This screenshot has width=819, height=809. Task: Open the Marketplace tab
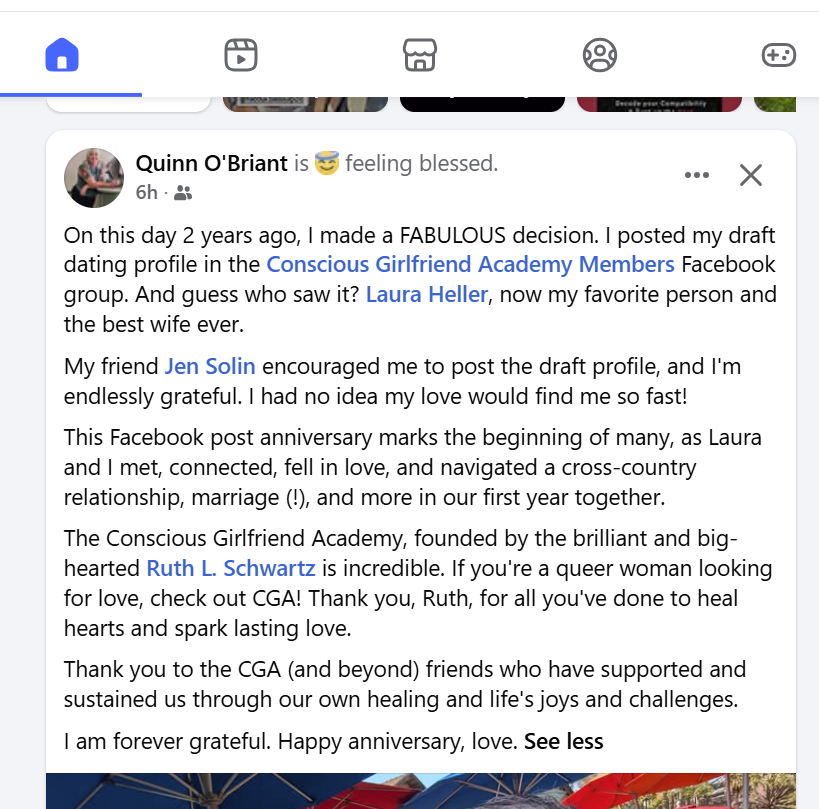[x=420, y=55]
